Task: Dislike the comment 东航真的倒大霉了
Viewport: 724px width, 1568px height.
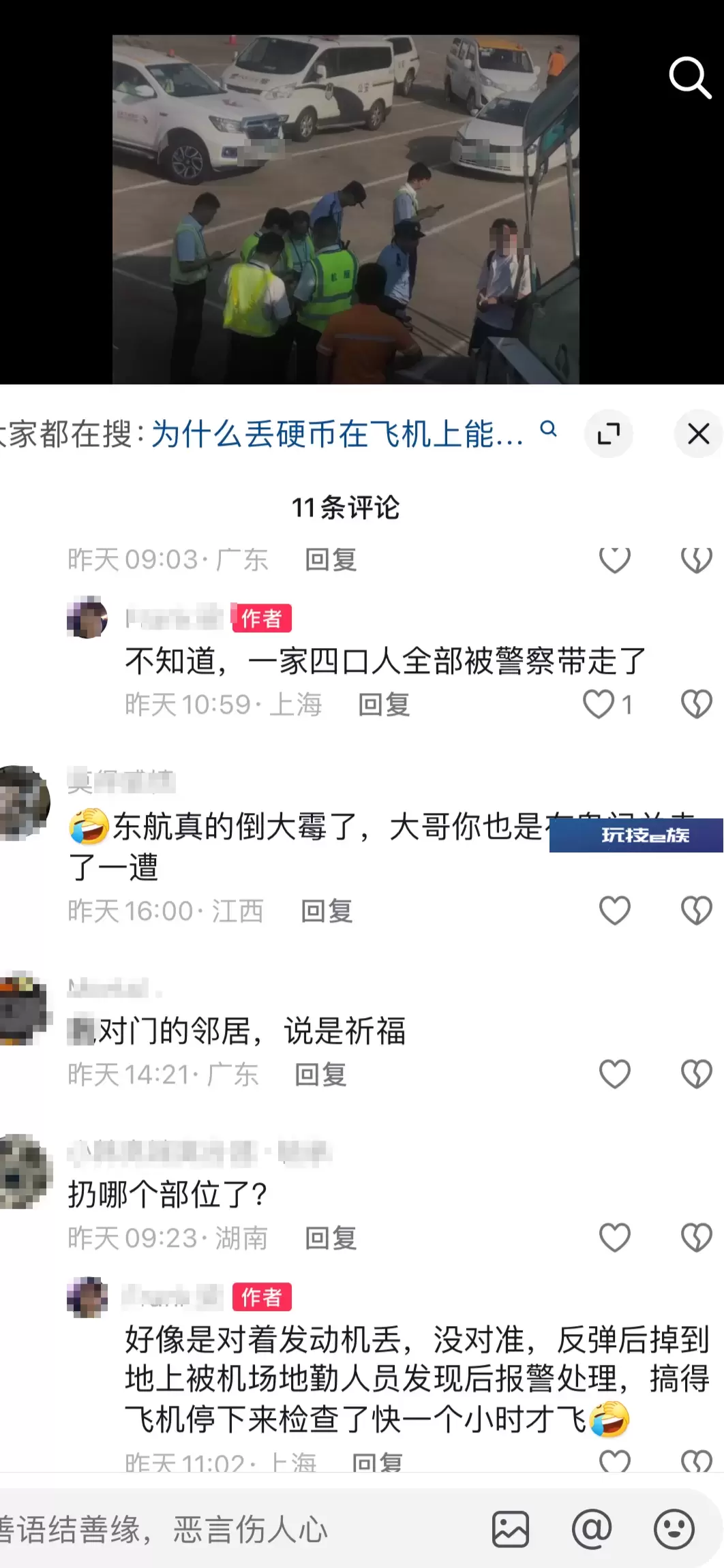Action: [x=696, y=910]
